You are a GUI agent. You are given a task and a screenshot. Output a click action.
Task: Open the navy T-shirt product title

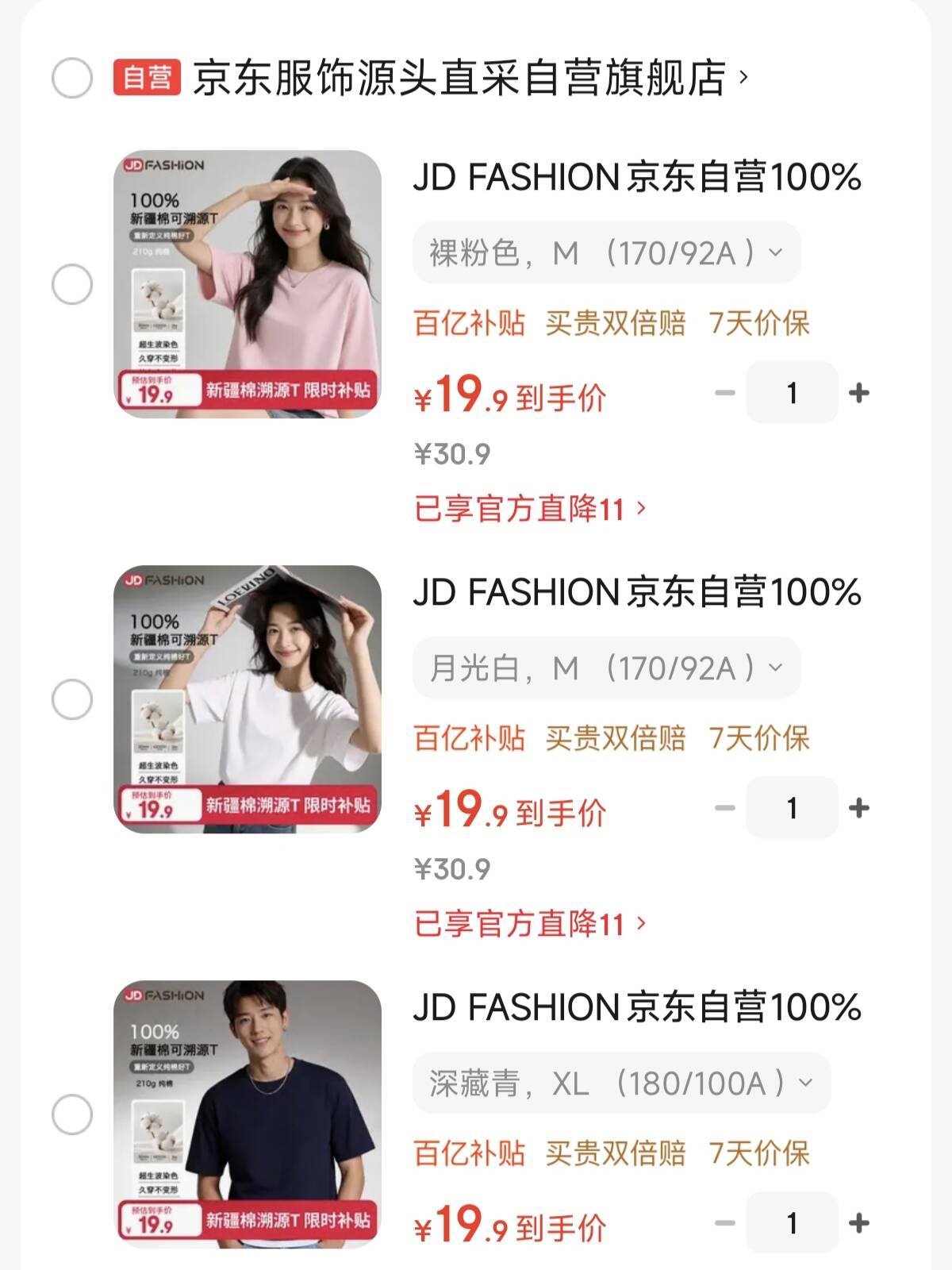(635, 1010)
